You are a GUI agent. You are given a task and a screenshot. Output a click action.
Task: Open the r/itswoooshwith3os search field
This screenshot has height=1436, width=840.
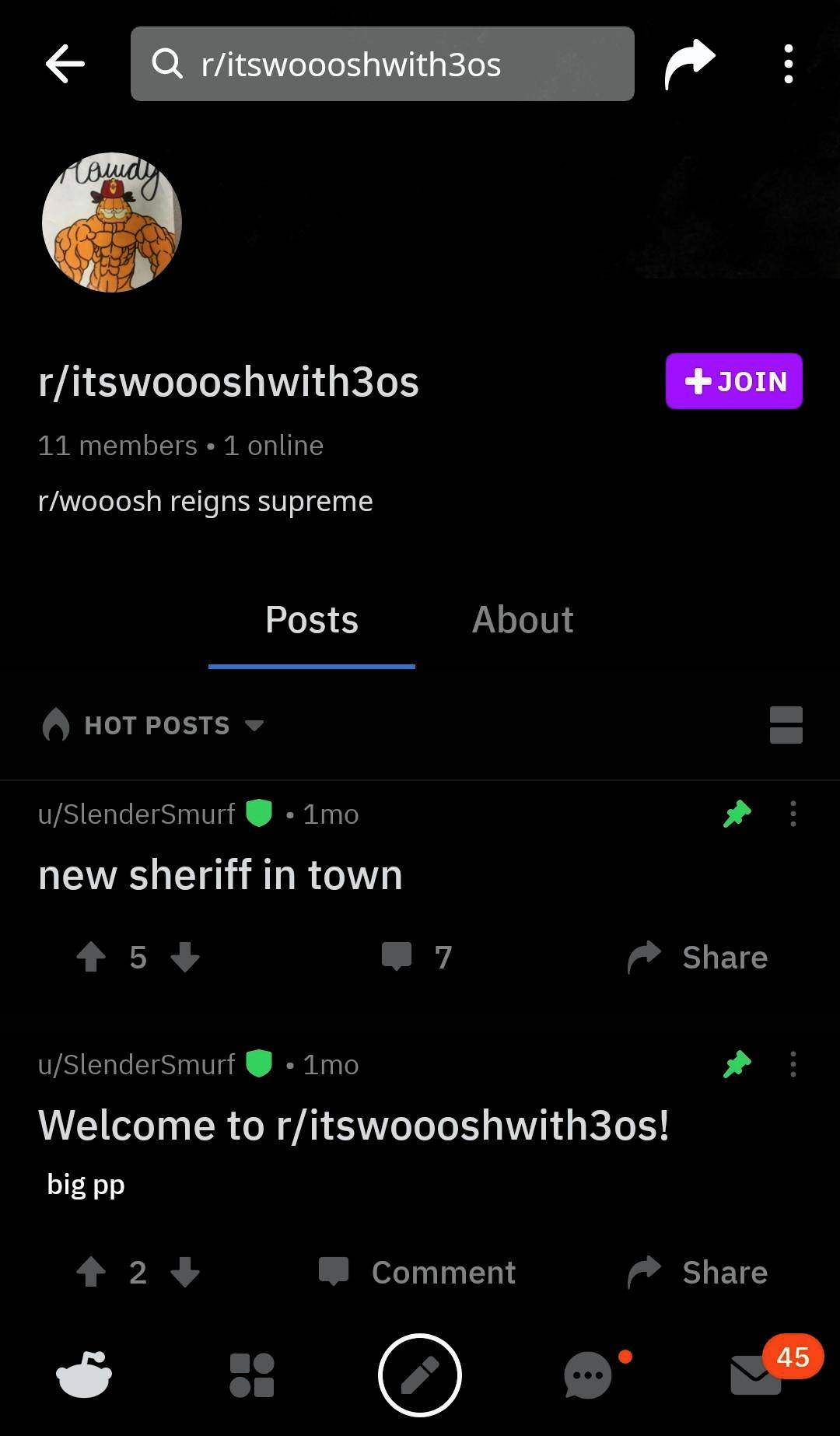coord(382,64)
